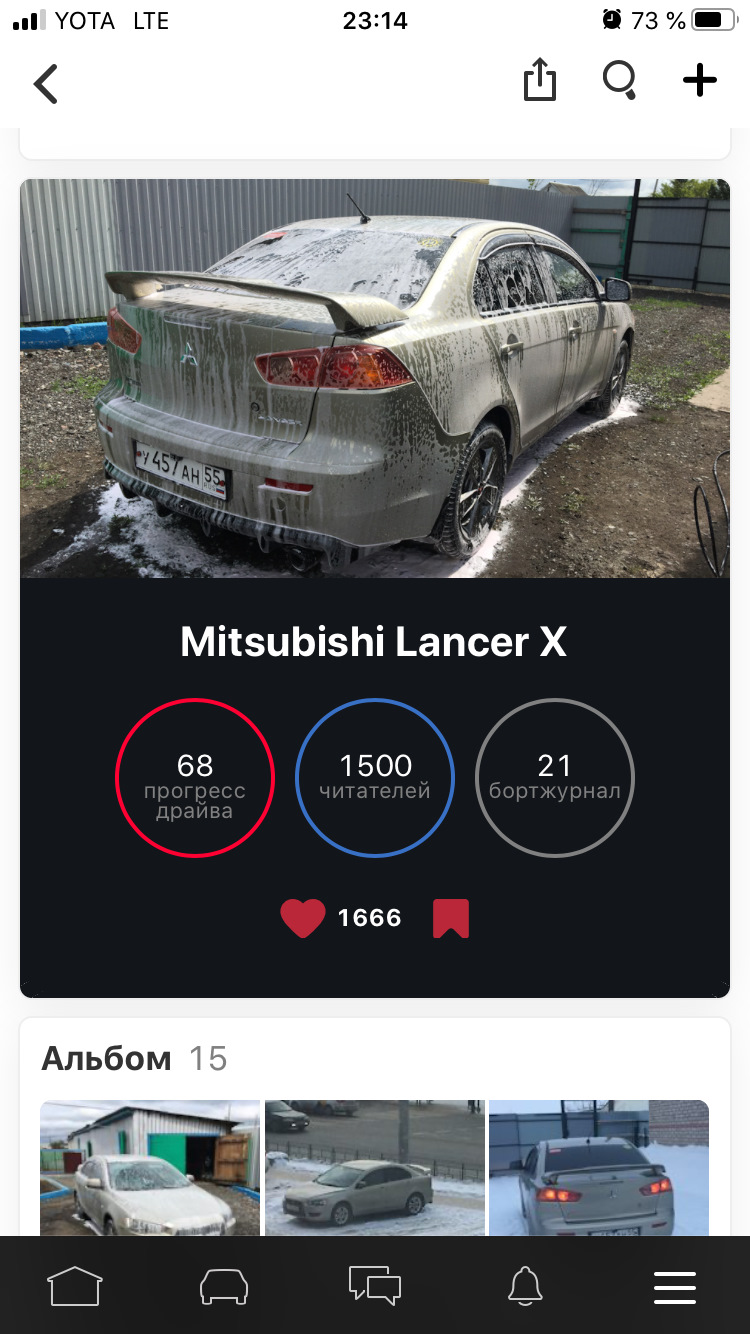Screen dimensions: 750x1334
Task: Open the прогресс драйва progress circle
Action: [195, 778]
